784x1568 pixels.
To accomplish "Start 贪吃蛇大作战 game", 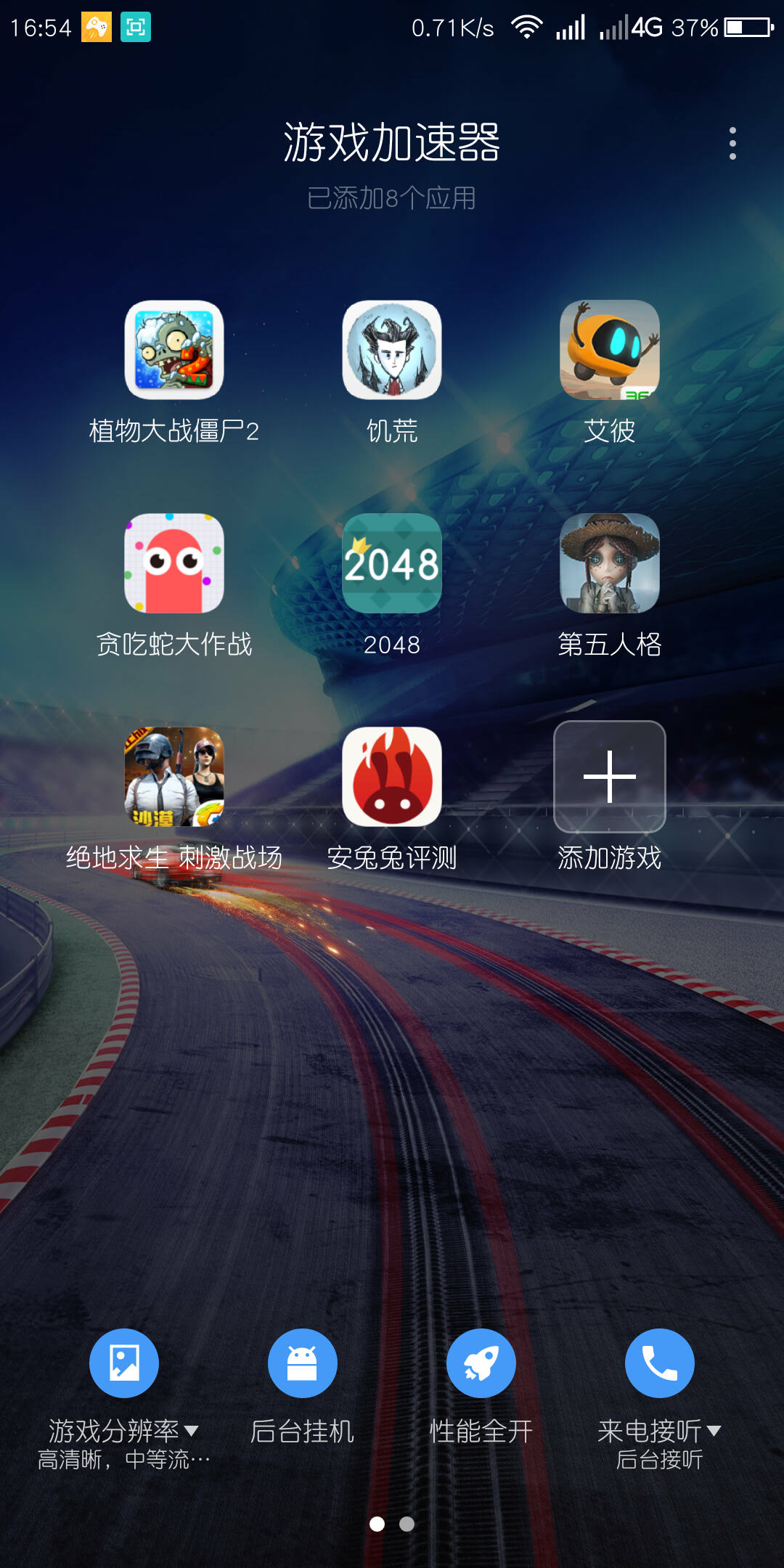I will click(x=174, y=563).
